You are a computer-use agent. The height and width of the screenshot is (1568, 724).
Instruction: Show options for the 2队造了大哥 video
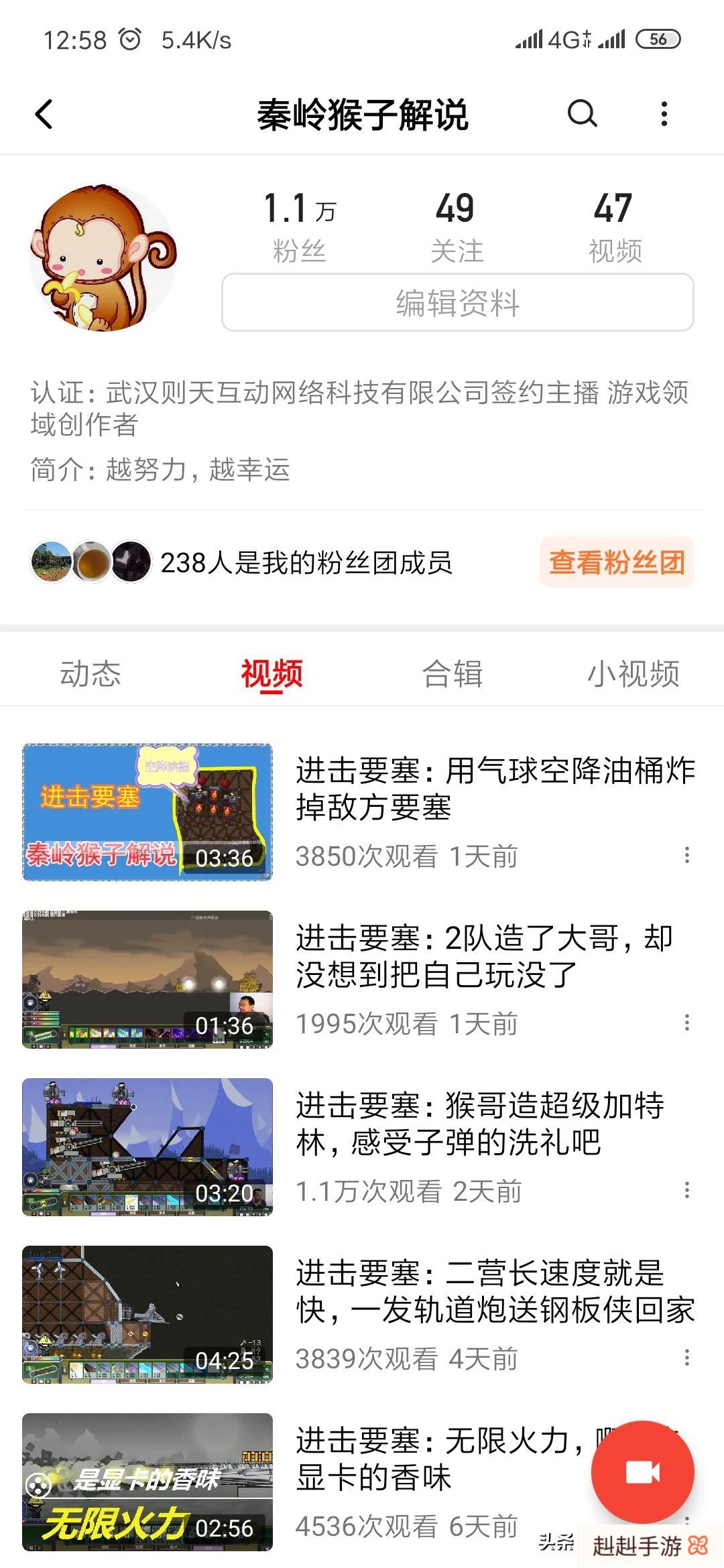(686, 1023)
